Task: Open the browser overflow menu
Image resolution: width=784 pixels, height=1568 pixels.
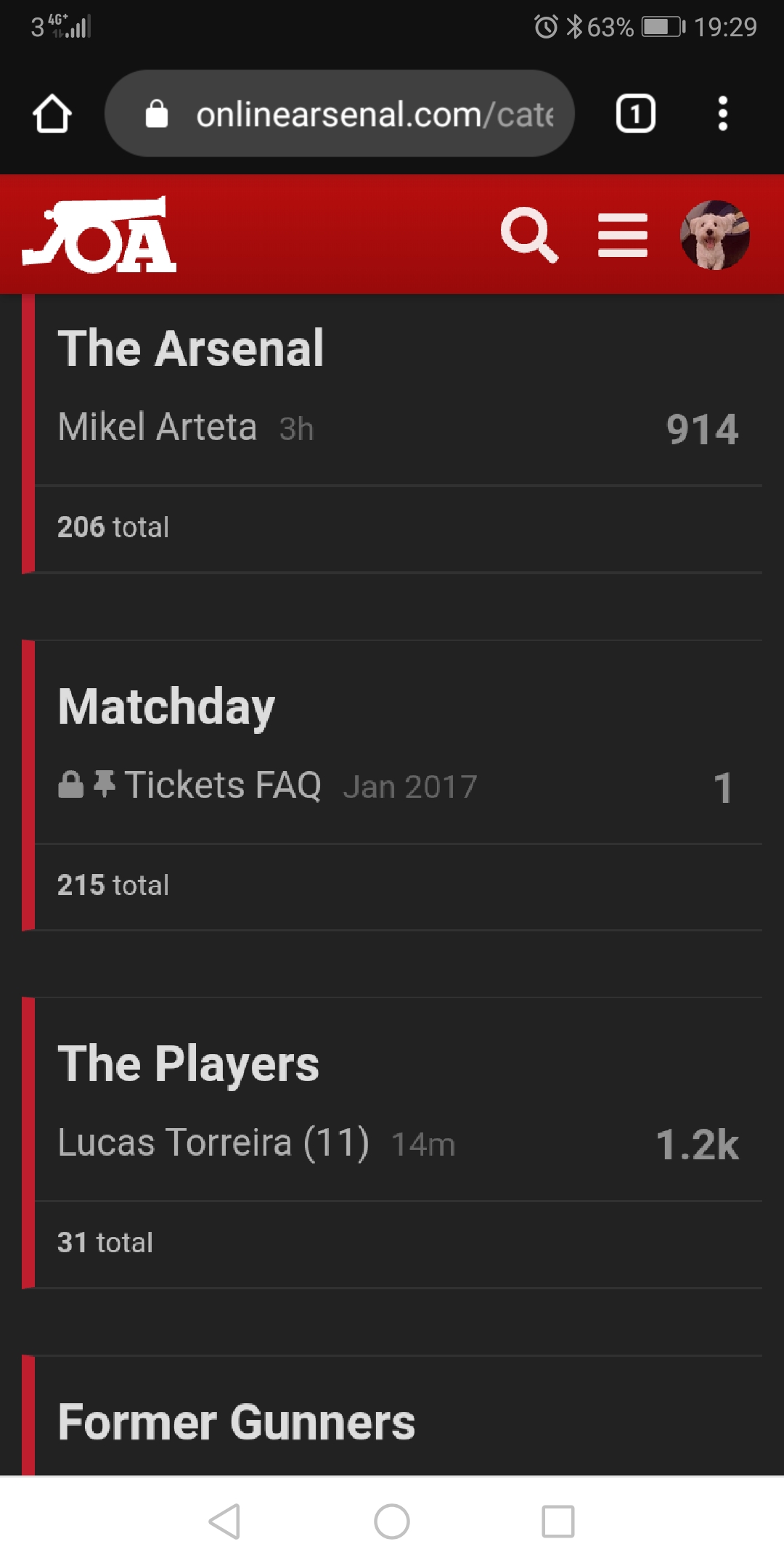Action: coord(722,113)
